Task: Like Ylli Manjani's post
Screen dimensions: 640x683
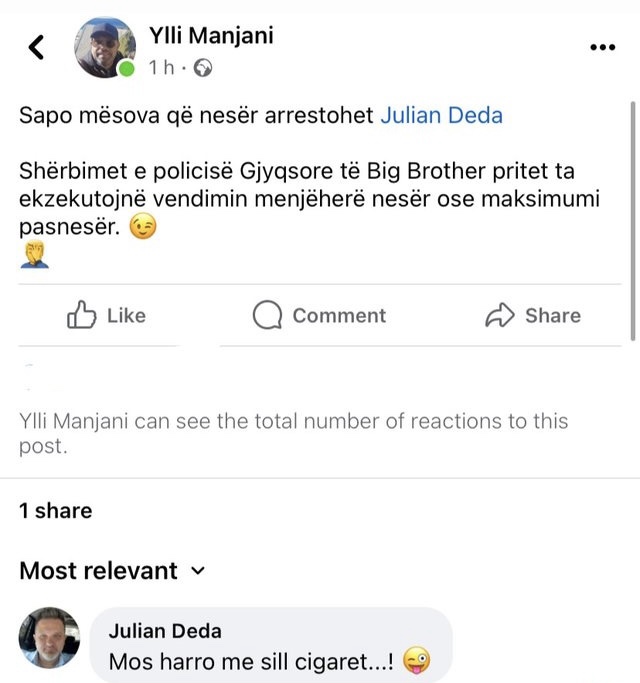Action: click(x=106, y=315)
